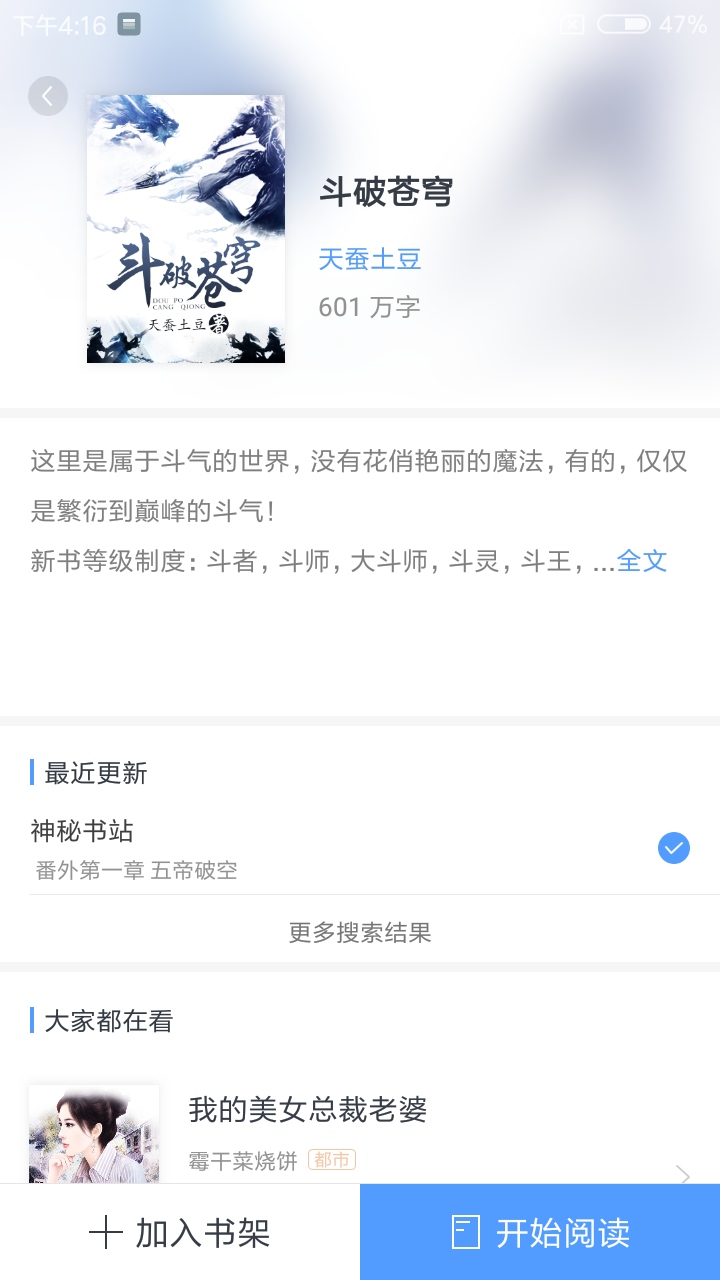Image resolution: width=720 pixels, height=1280 pixels.
Task: Open author 天蚕土豆's page
Action: pos(370,259)
